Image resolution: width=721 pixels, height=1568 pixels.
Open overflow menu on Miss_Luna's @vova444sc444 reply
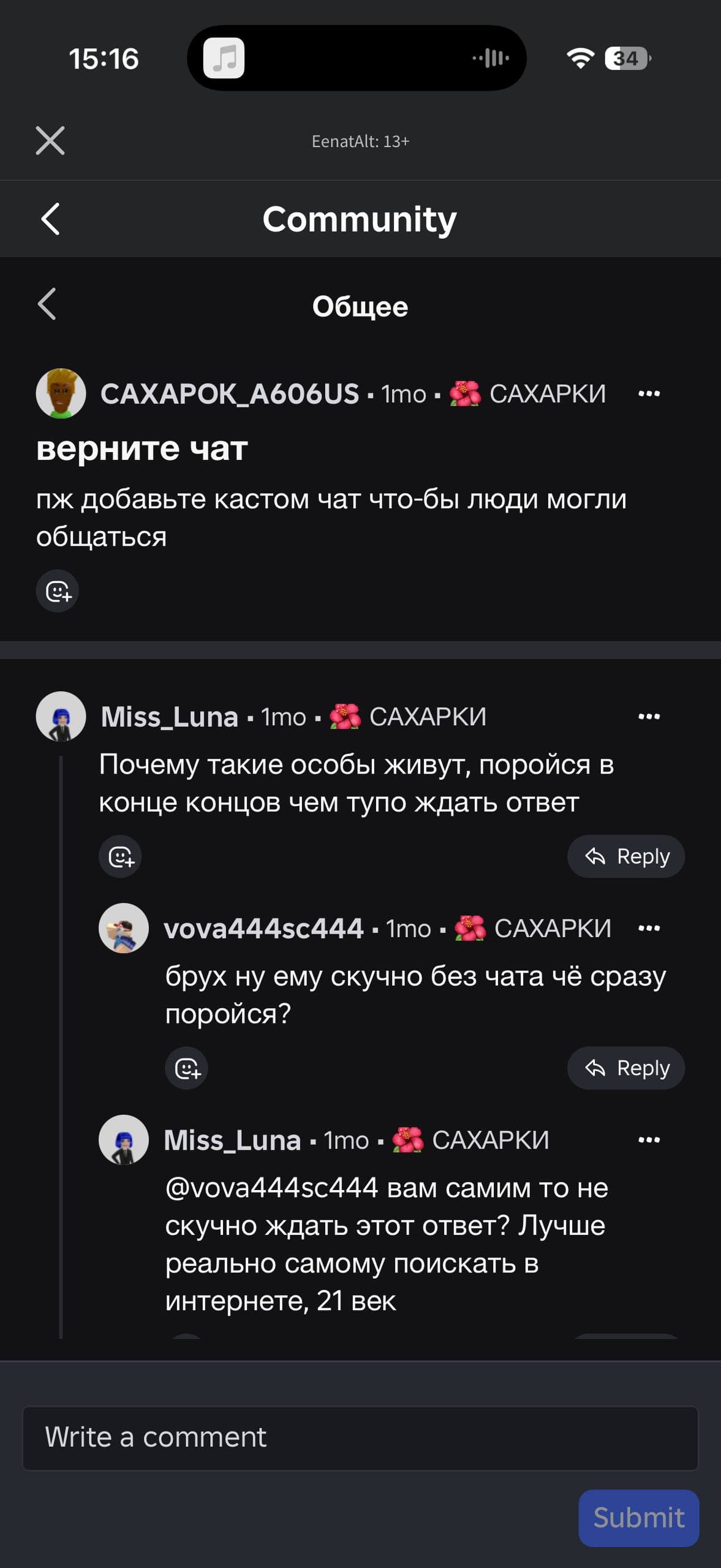click(649, 1140)
